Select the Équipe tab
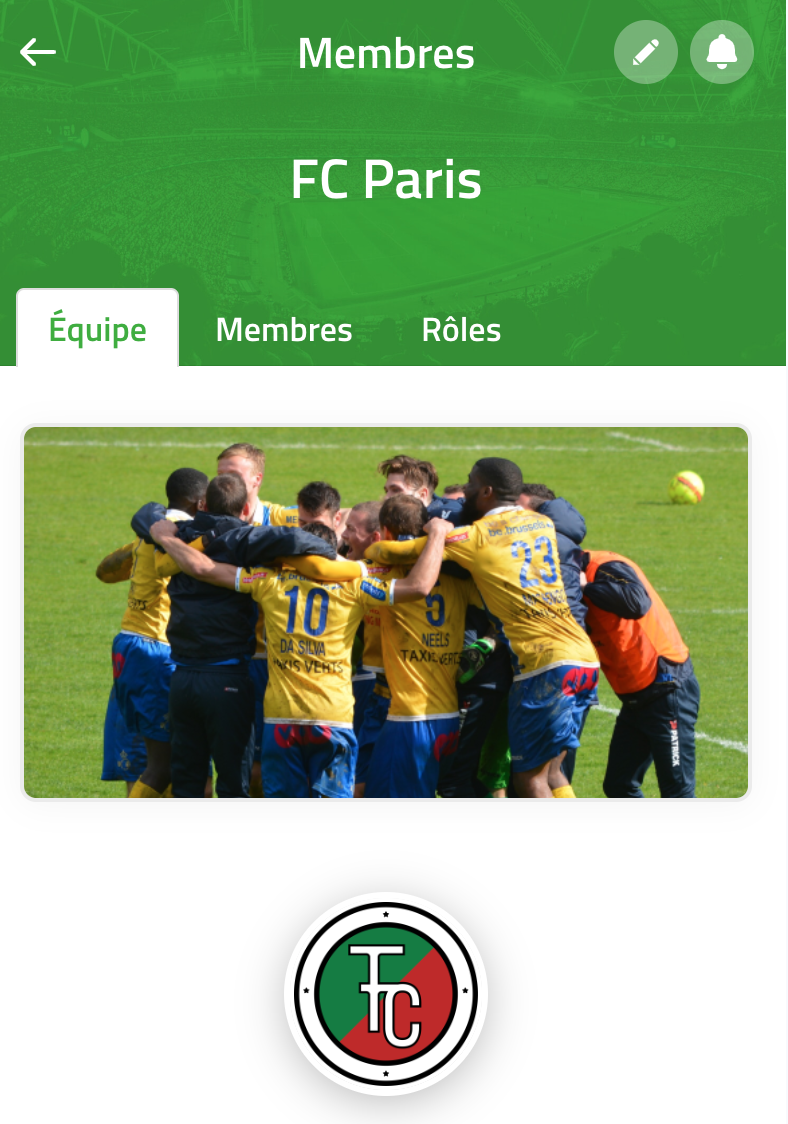The height and width of the screenshot is (1124, 788). 98,329
